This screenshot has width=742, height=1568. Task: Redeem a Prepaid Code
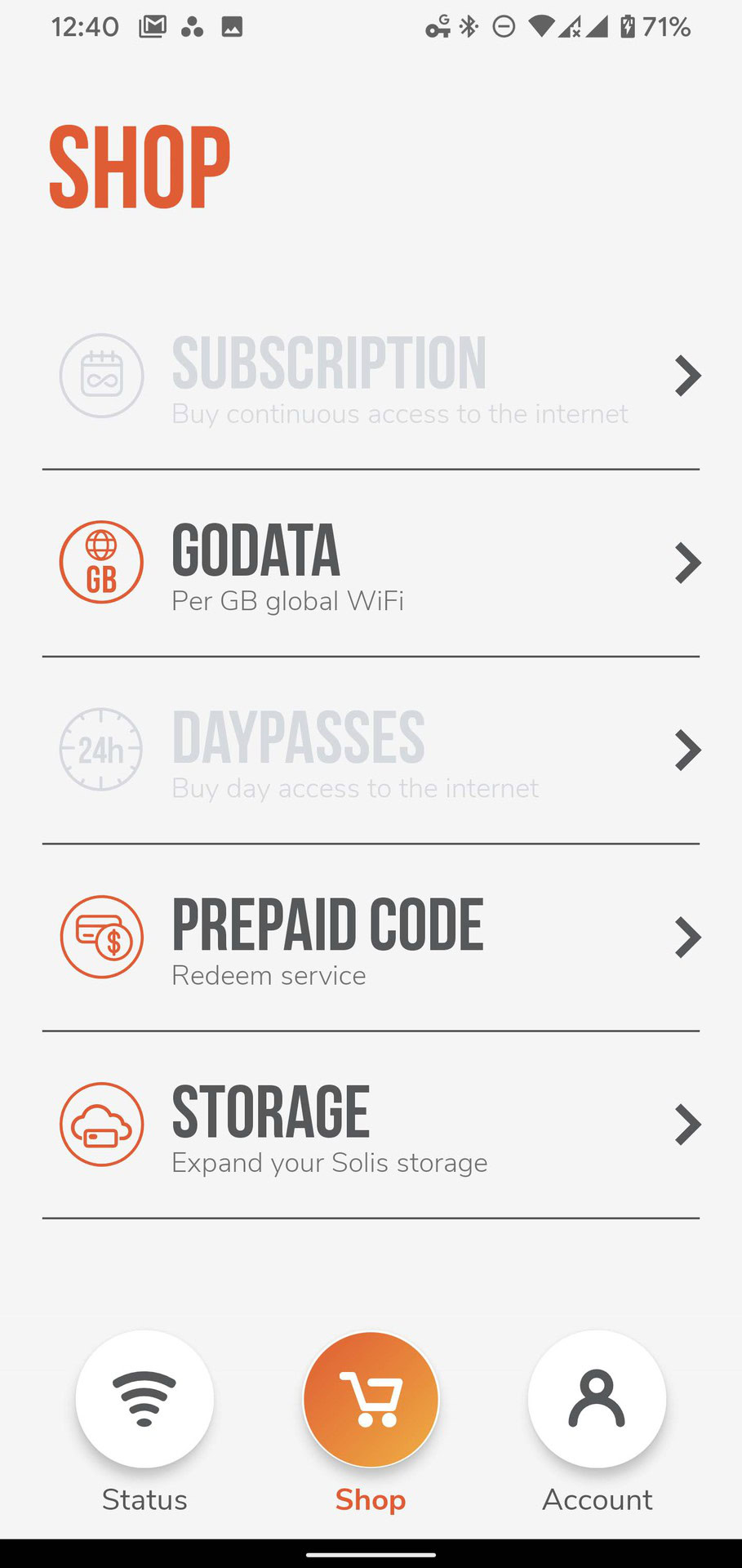click(x=371, y=938)
